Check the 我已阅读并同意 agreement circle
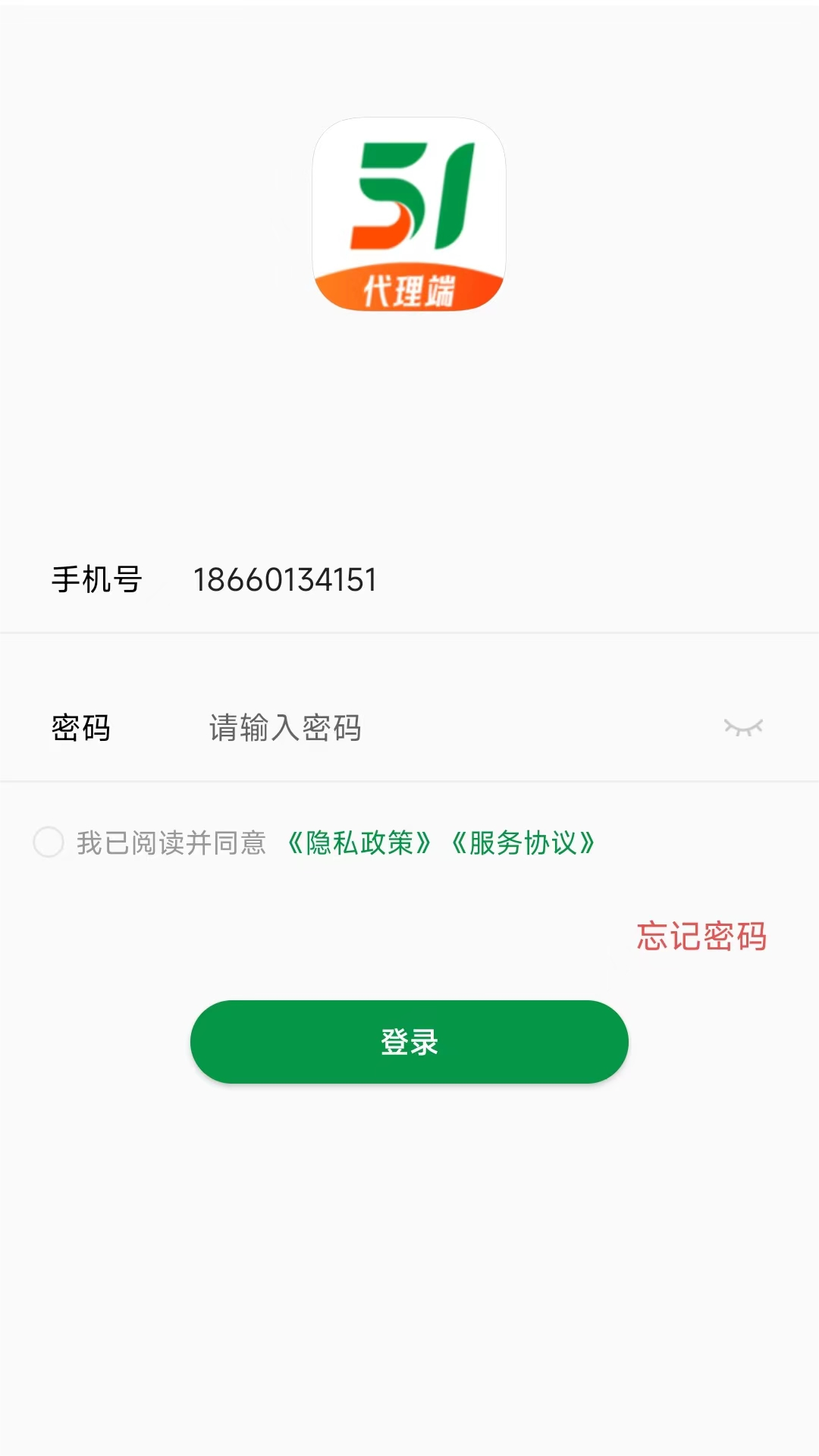 (49, 842)
